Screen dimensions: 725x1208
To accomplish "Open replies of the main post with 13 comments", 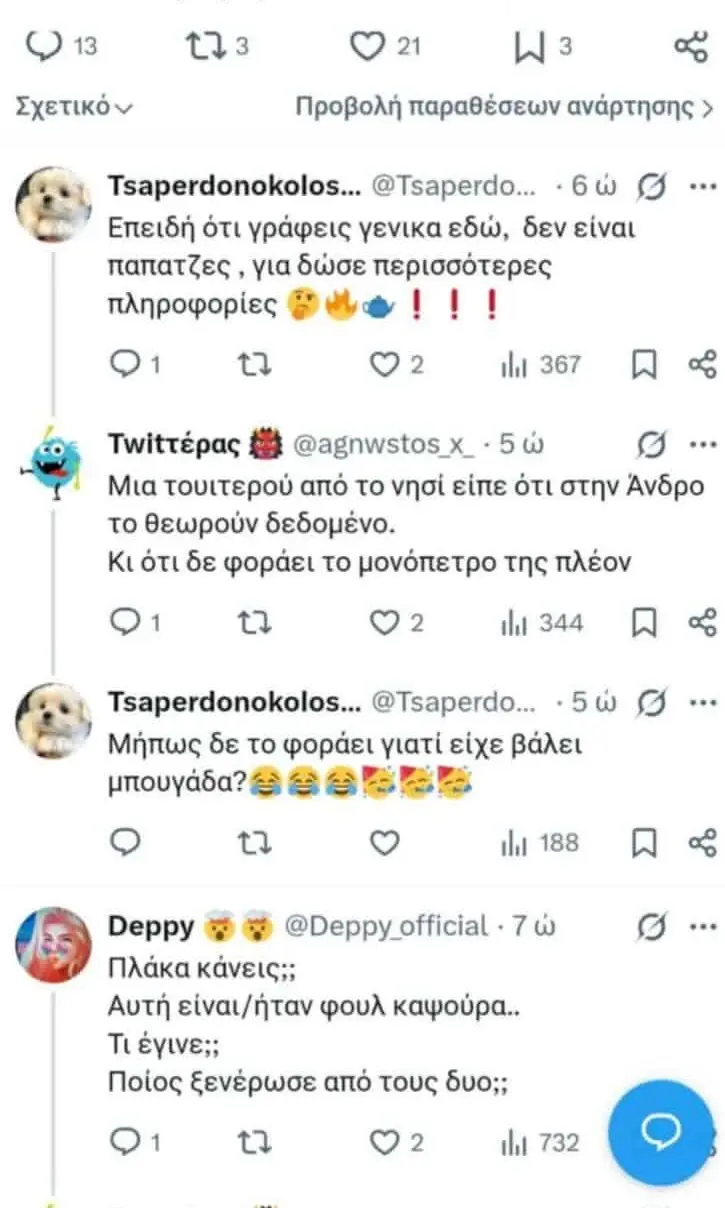I will 47,46.
